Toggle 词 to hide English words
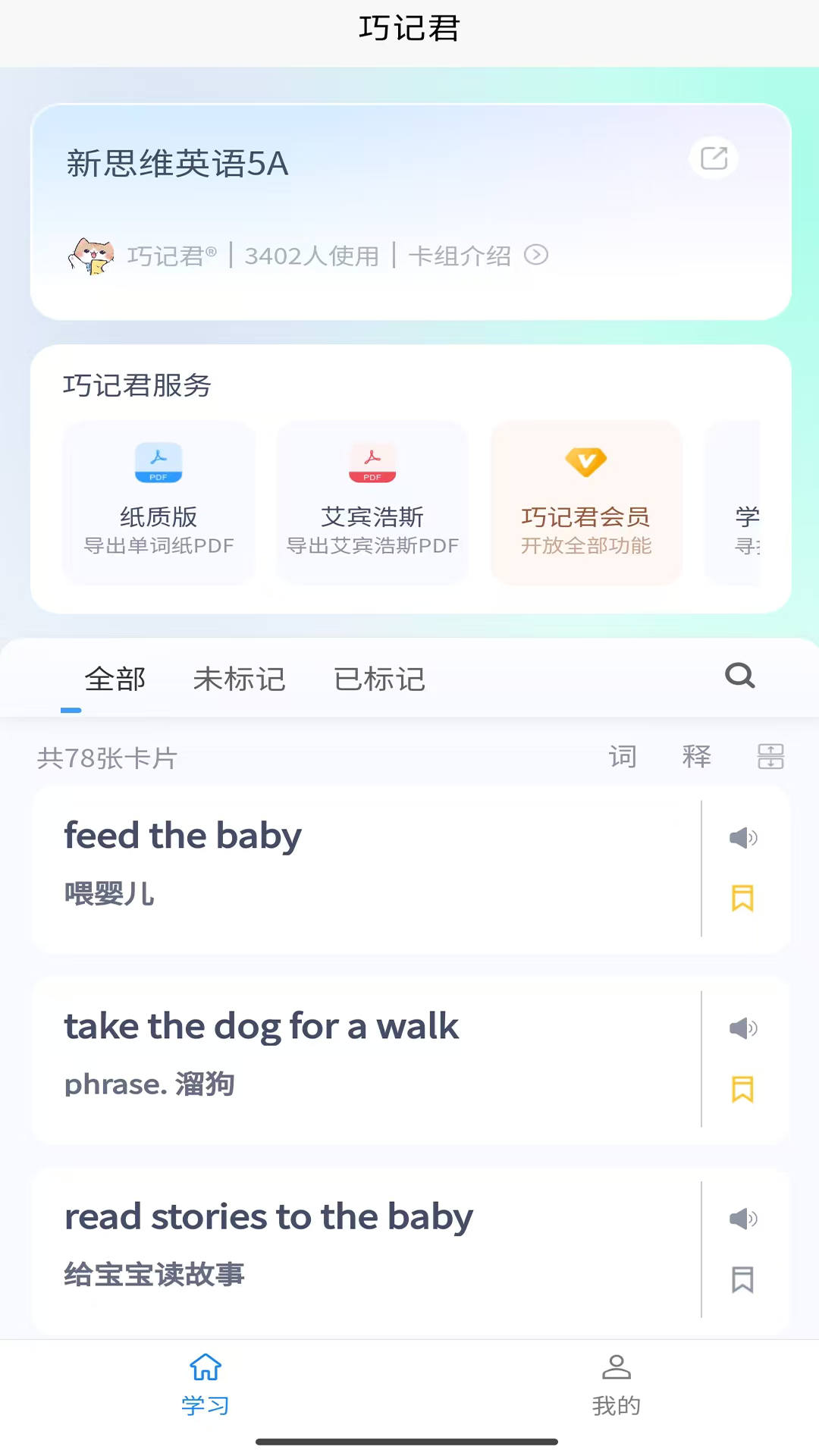This screenshot has height=1456, width=819. pos(622,756)
